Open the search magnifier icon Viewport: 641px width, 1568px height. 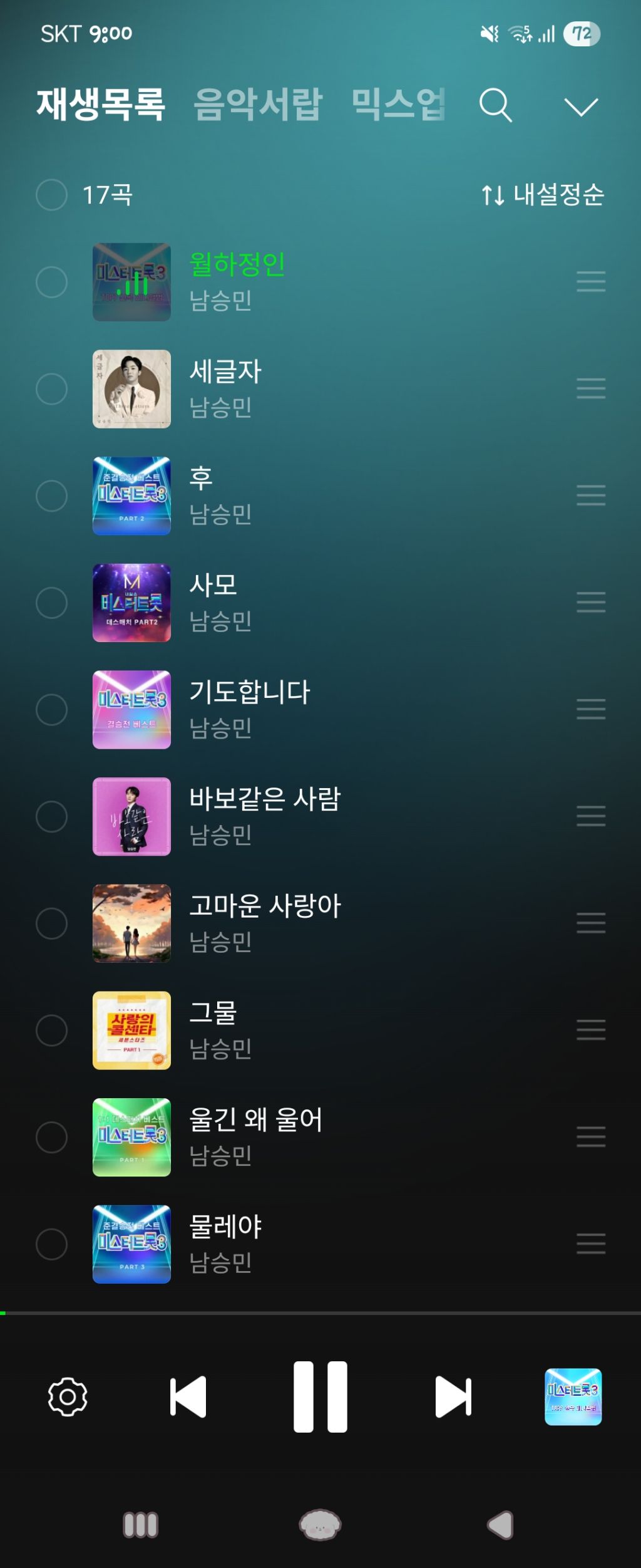(495, 105)
